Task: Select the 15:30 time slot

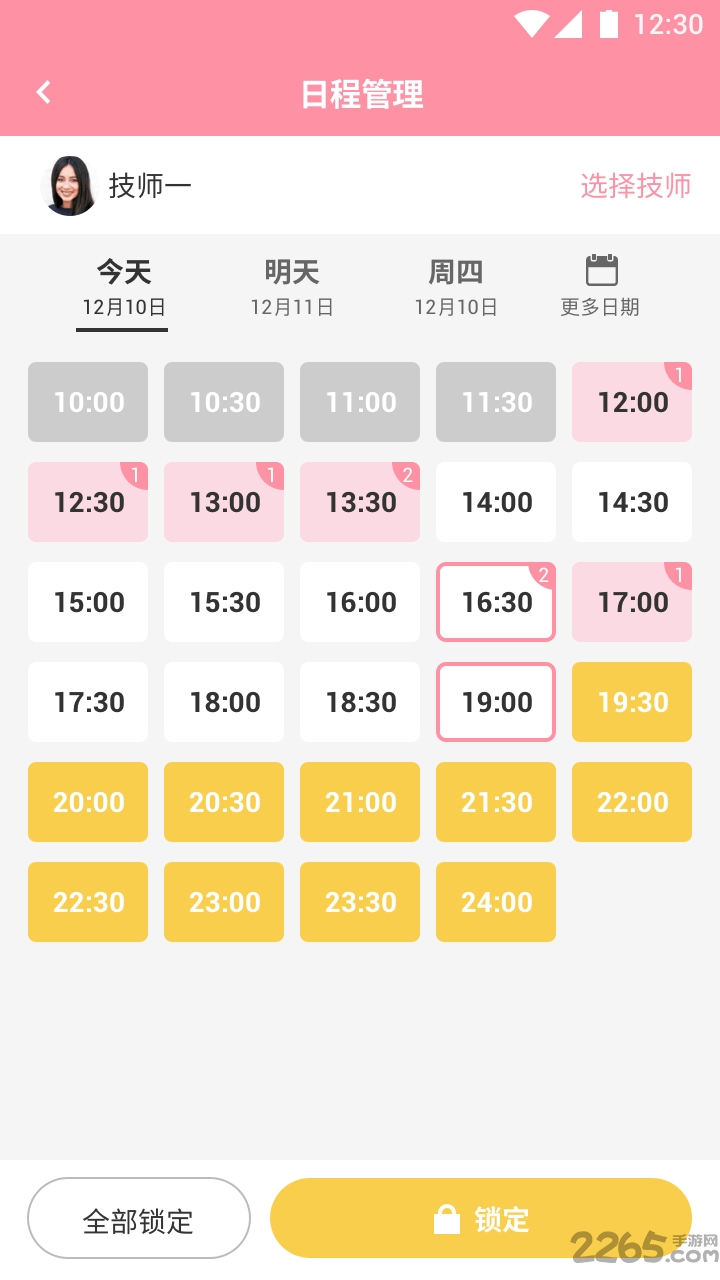Action: [224, 602]
